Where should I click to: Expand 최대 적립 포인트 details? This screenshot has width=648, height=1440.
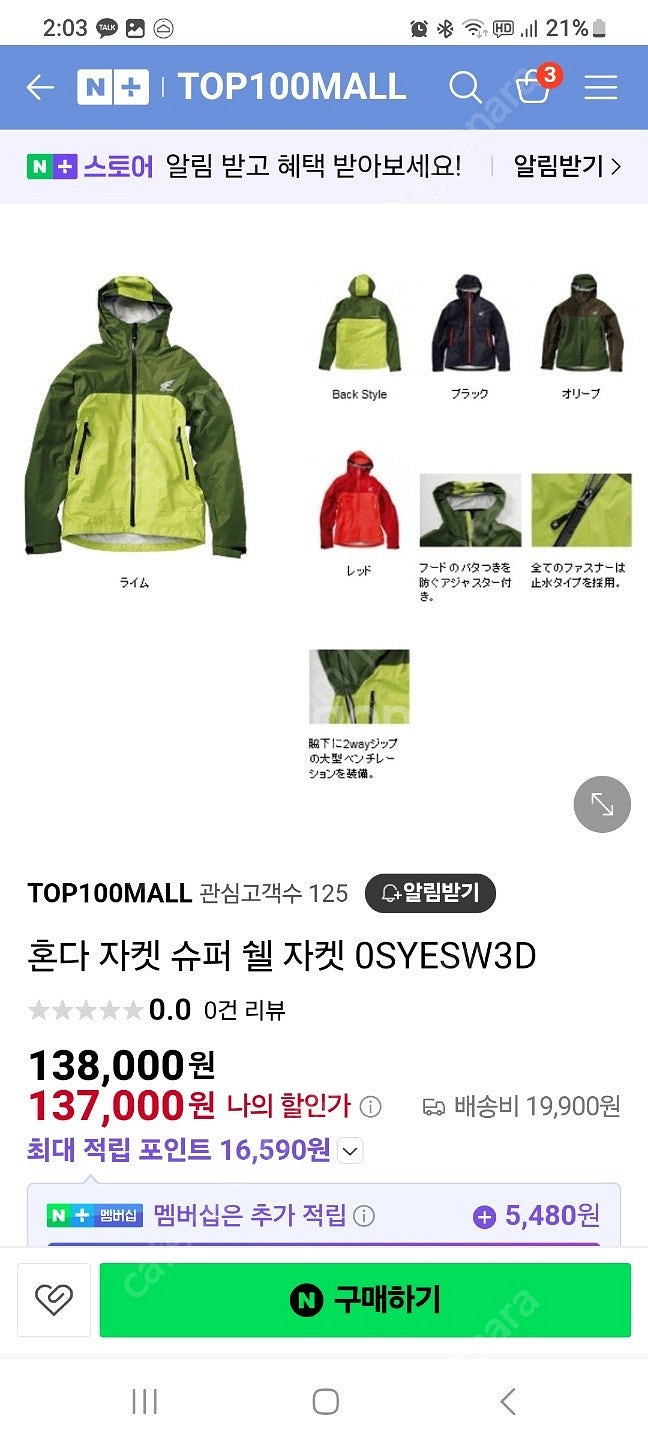pyautogui.click(x=350, y=1151)
